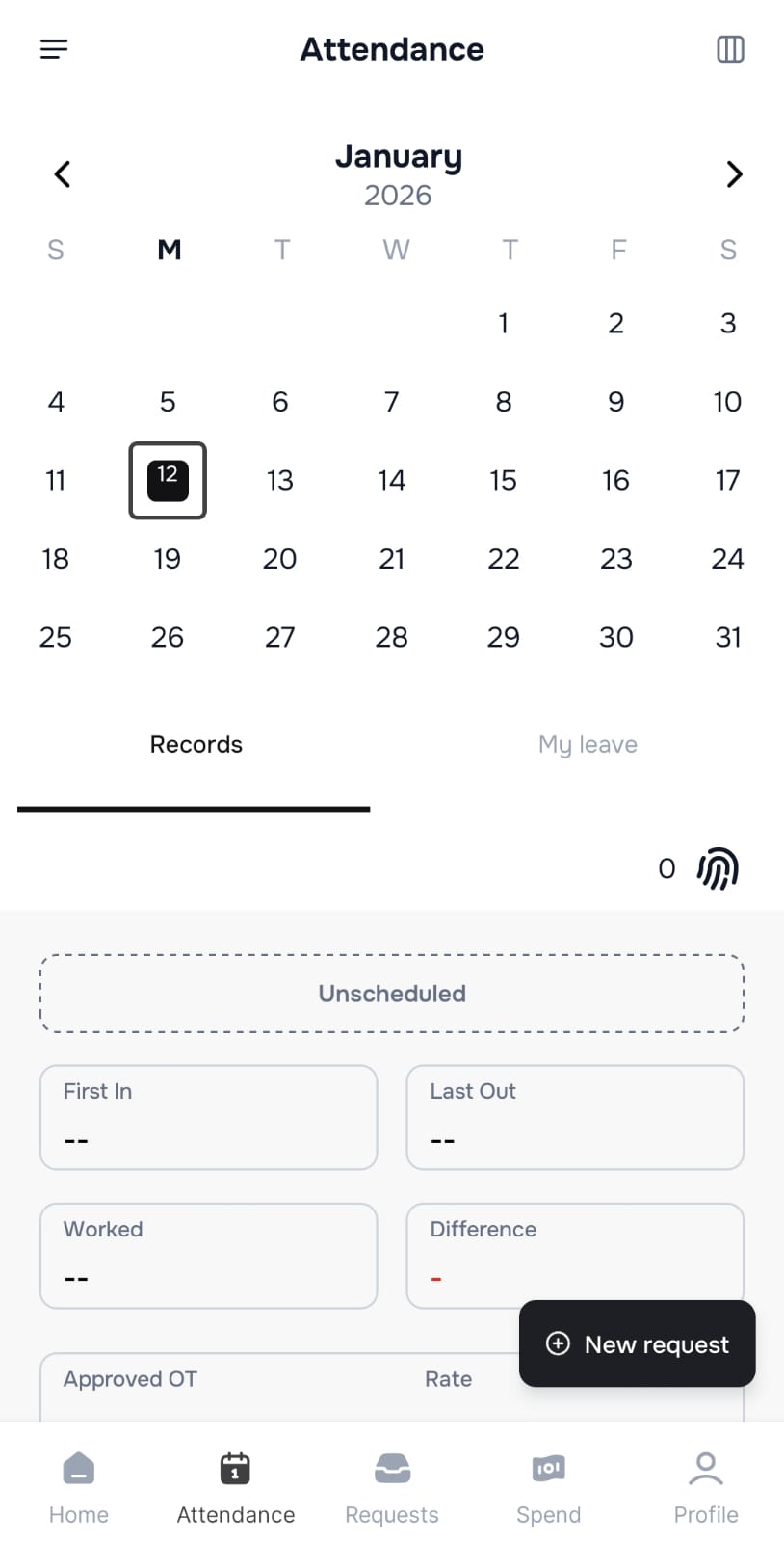This screenshot has width=784, height=1542.
Task: Open the column view icon
Action: coord(730,49)
